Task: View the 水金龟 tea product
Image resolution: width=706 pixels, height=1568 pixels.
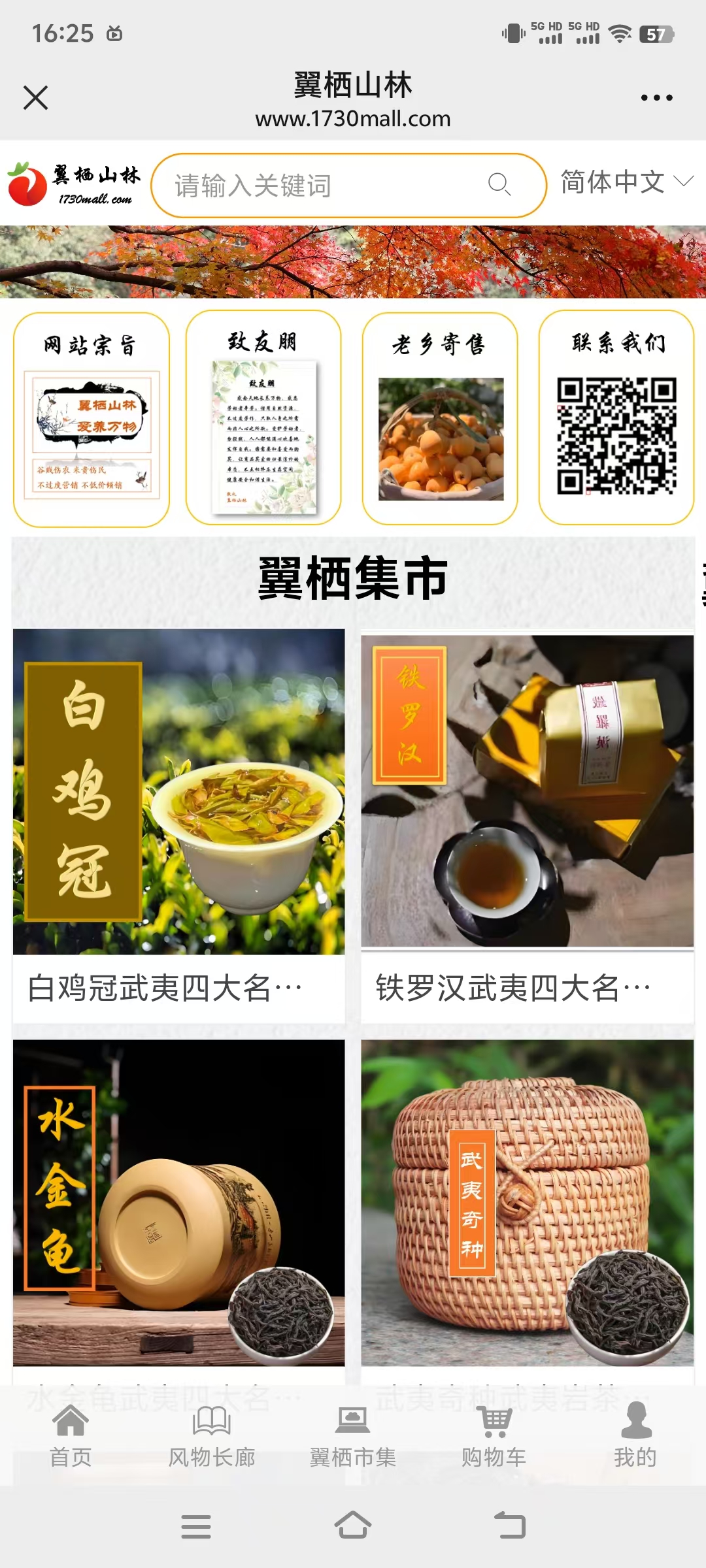Action: (x=178, y=1202)
